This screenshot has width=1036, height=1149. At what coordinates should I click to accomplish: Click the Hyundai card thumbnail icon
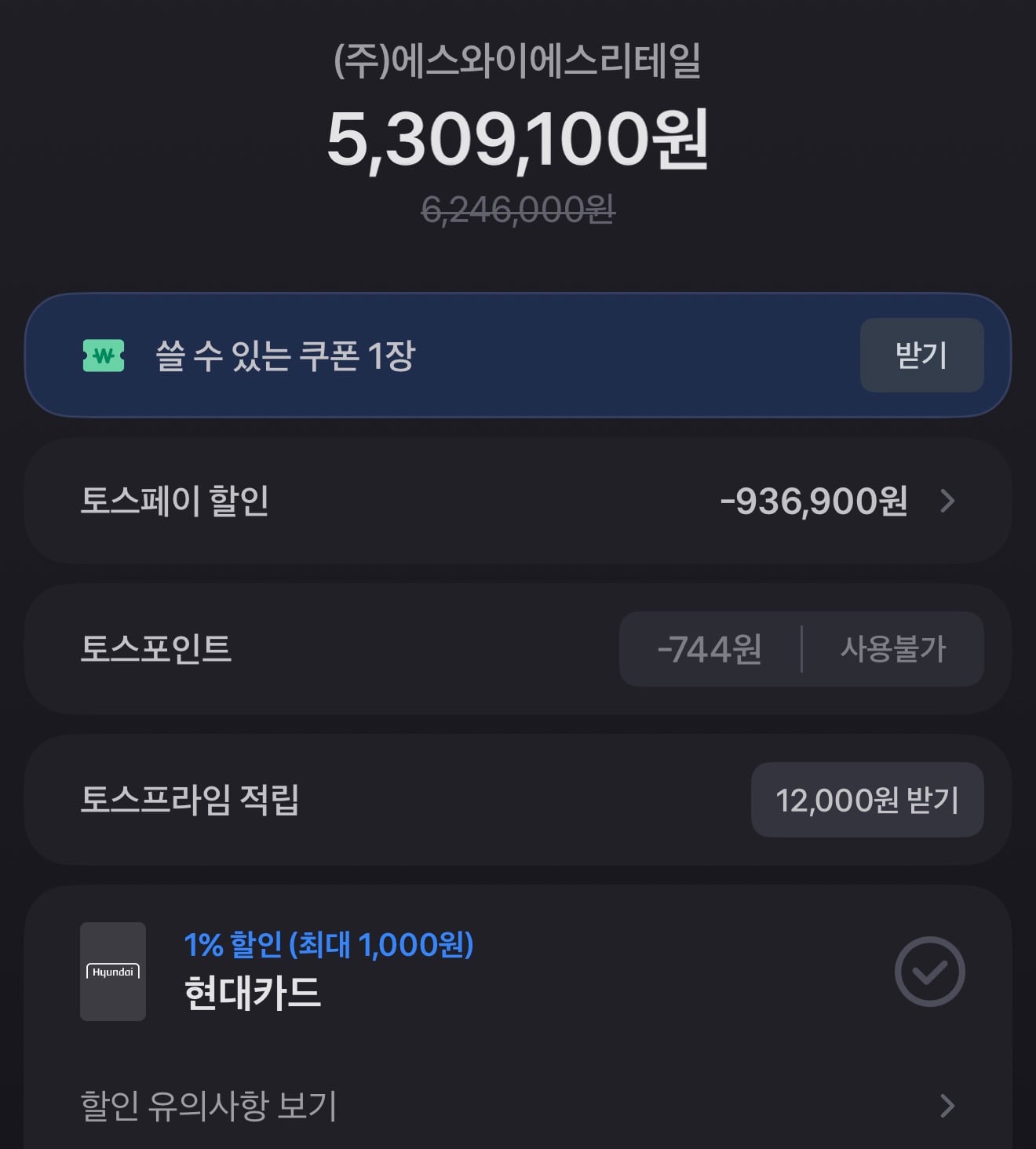113,972
